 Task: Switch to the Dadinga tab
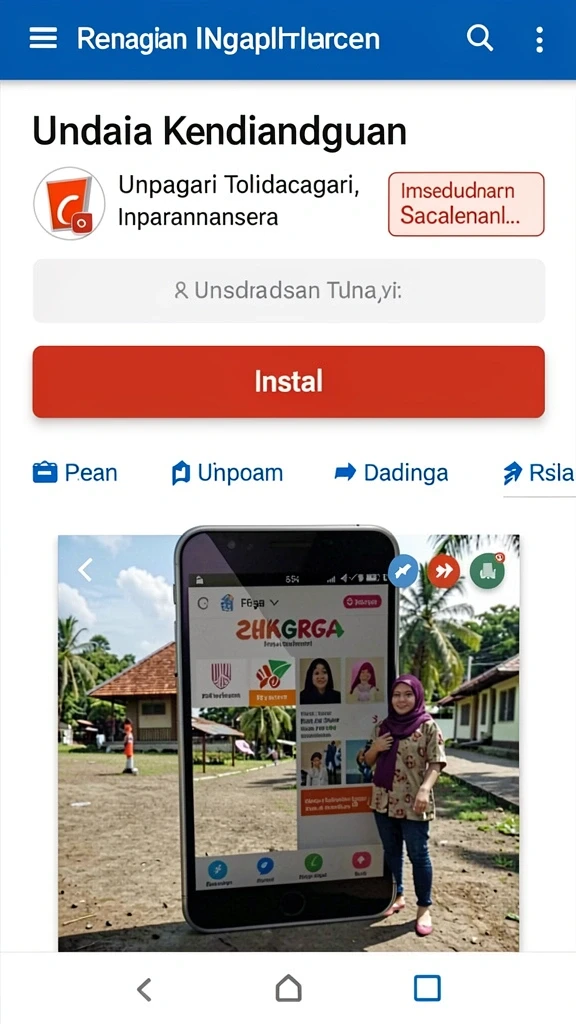pos(391,472)
